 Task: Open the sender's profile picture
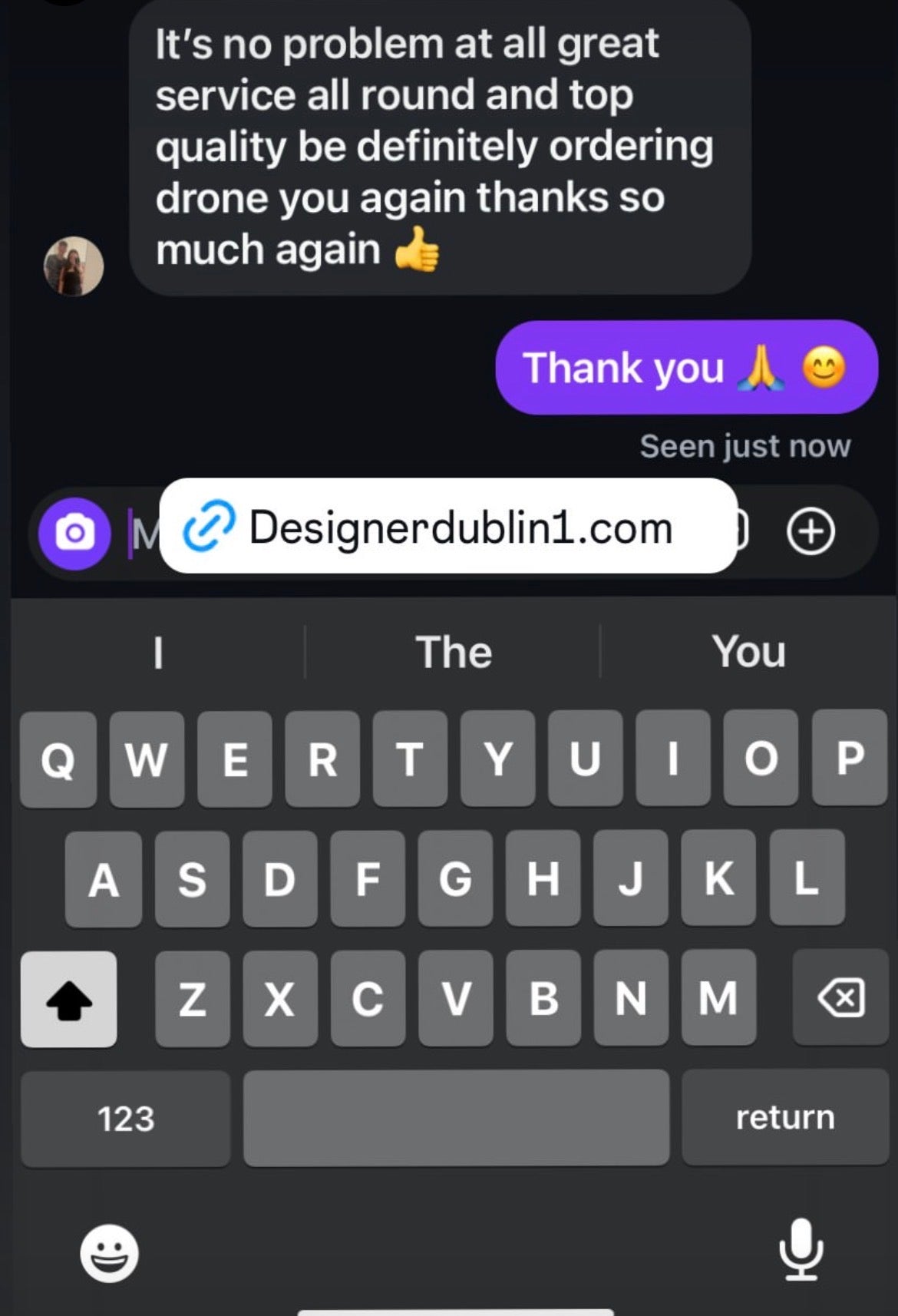[x=74, y=266]
